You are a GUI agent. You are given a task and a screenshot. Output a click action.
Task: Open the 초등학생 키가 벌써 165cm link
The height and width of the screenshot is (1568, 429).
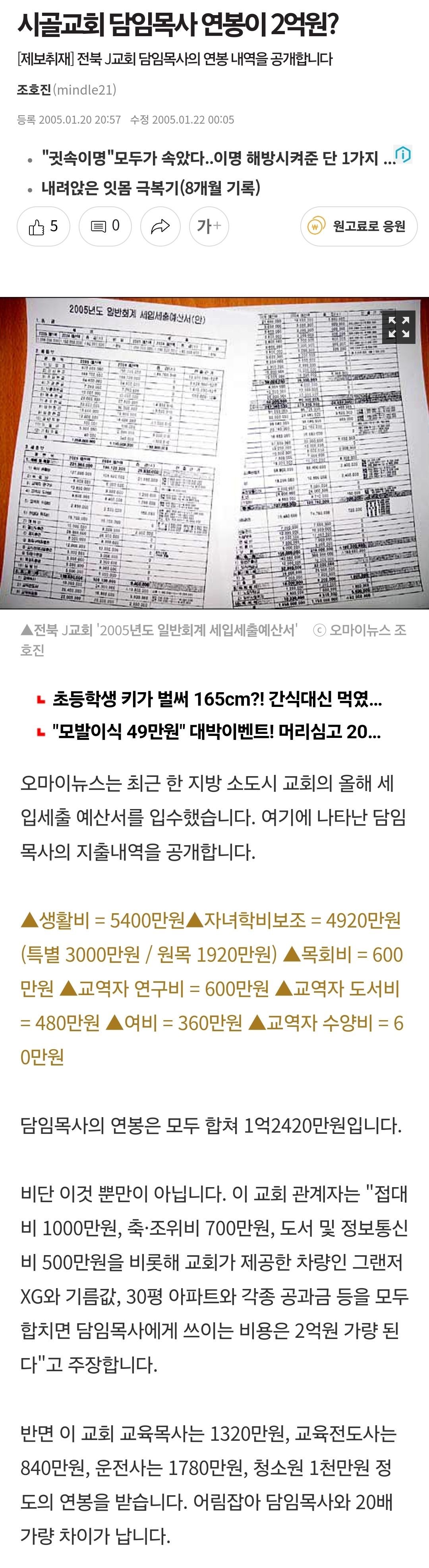(x=216, y=699)
